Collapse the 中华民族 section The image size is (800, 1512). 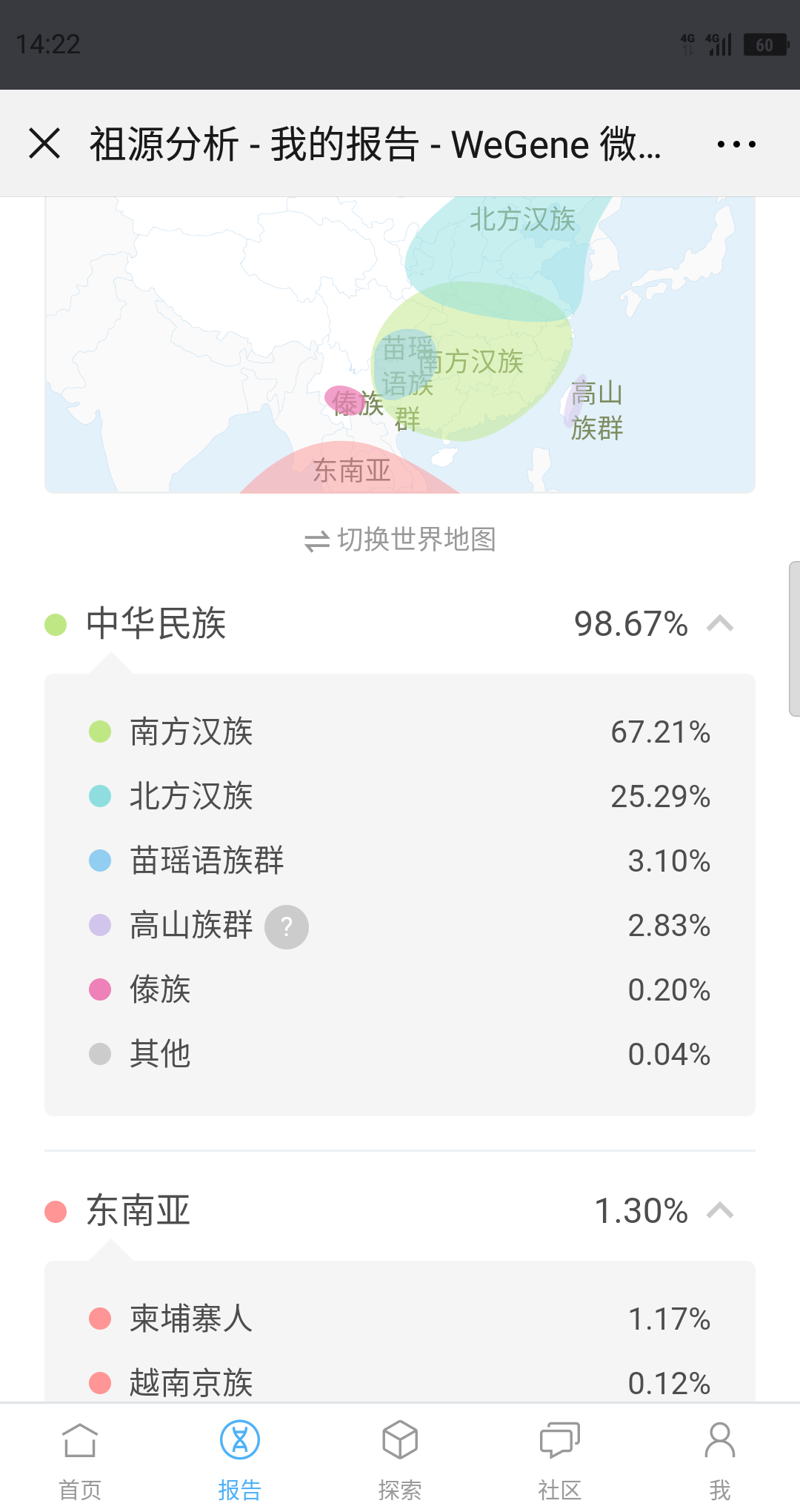click(x=720, y=624)
